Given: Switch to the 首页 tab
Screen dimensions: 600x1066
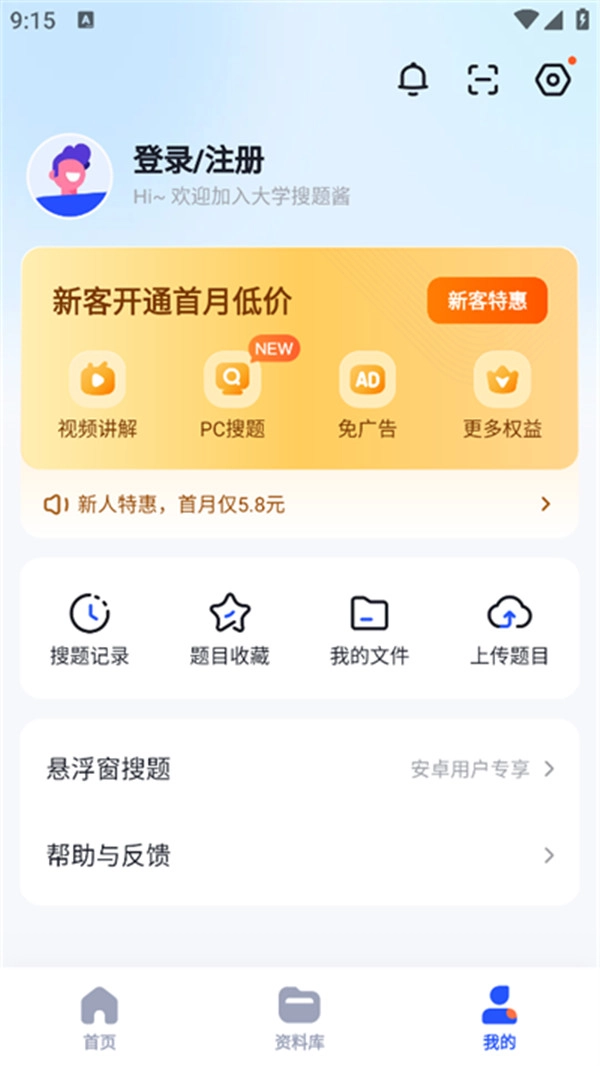Looking at the screenshot, I should (99, 1018).
